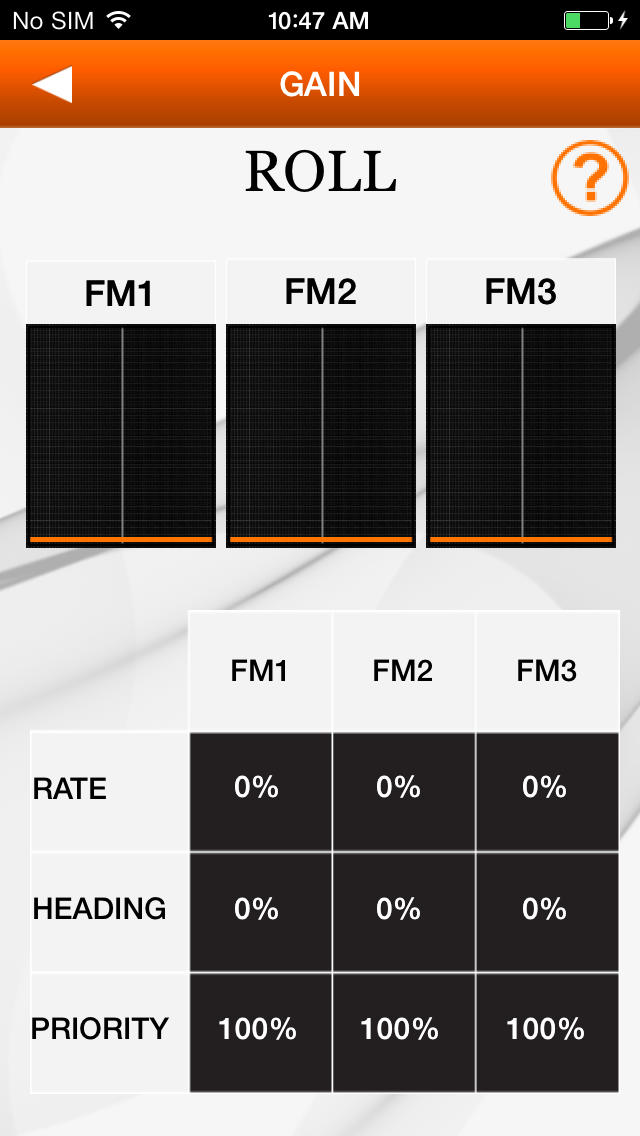The height and width of the screenshot is (1136, 640).
Task: Select the FM1 gain graph
Action: pyautogui.click(x=121, y=435)
